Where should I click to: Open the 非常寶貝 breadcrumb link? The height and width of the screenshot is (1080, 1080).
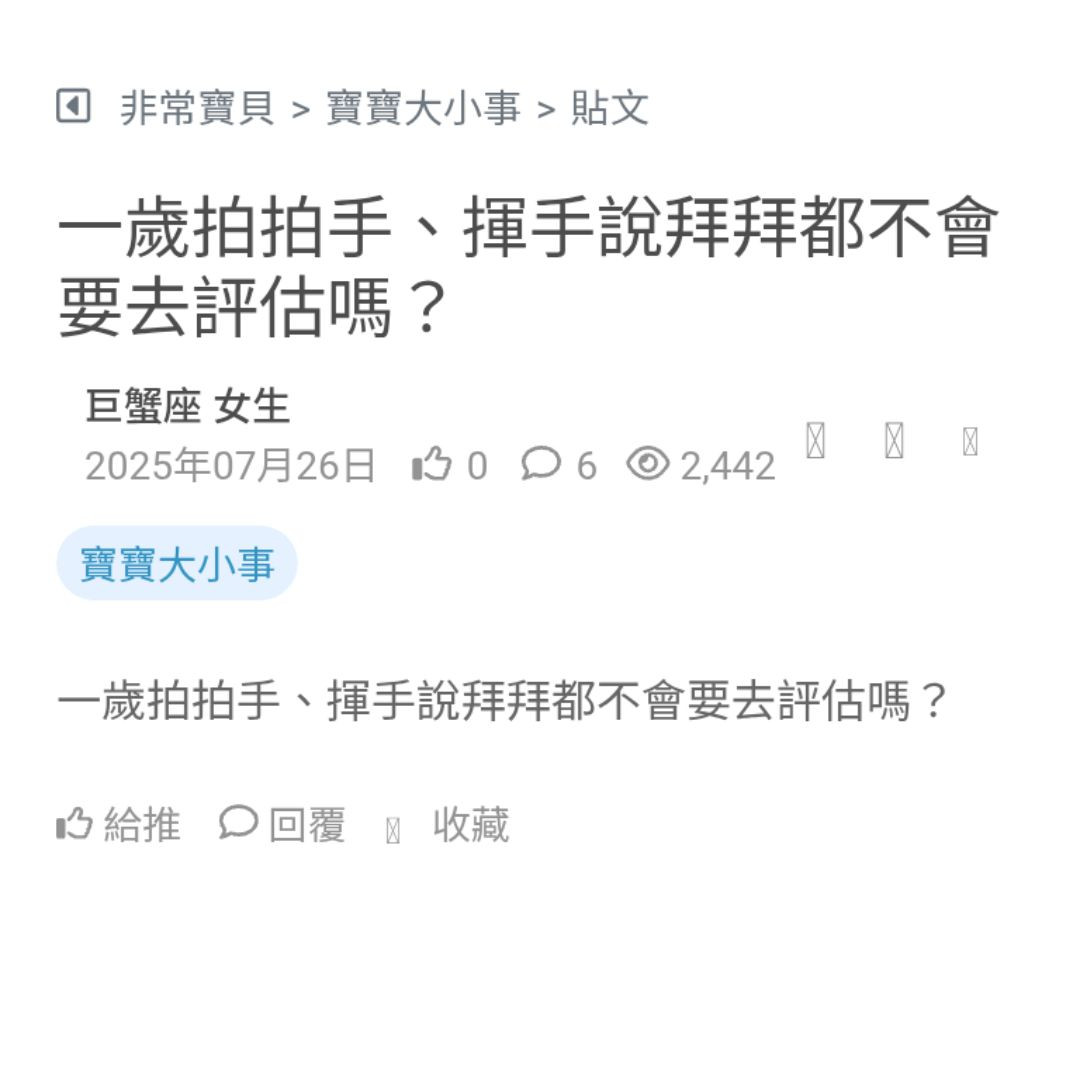click(x=197, y=108)
